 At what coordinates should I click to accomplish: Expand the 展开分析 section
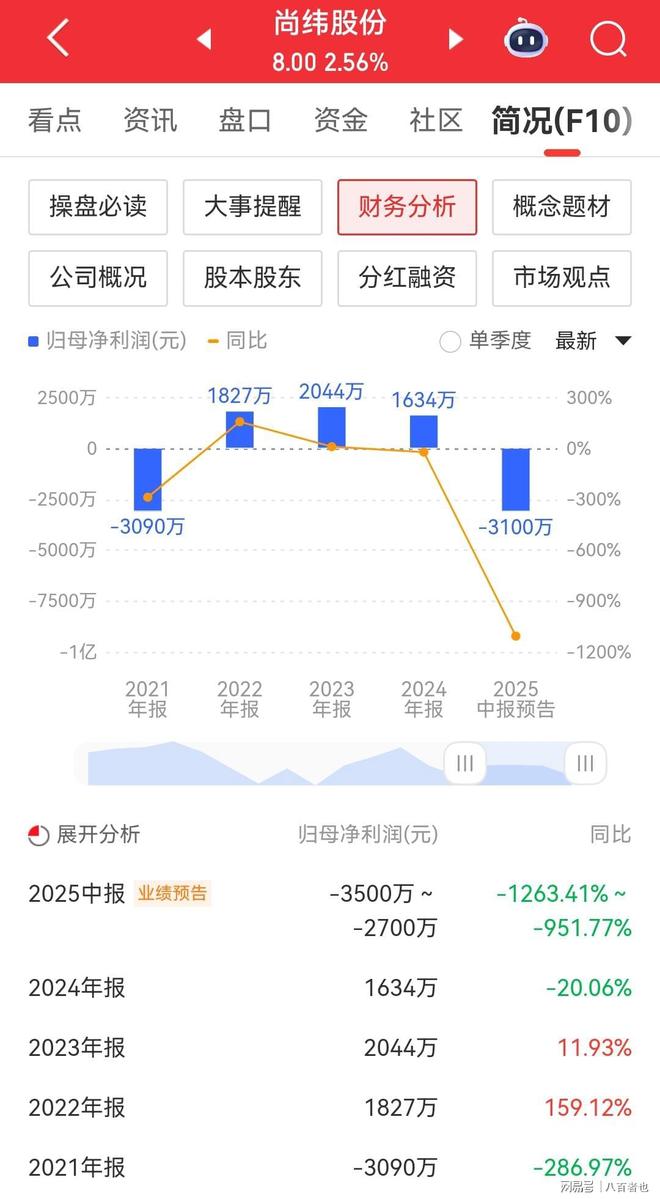84,834
